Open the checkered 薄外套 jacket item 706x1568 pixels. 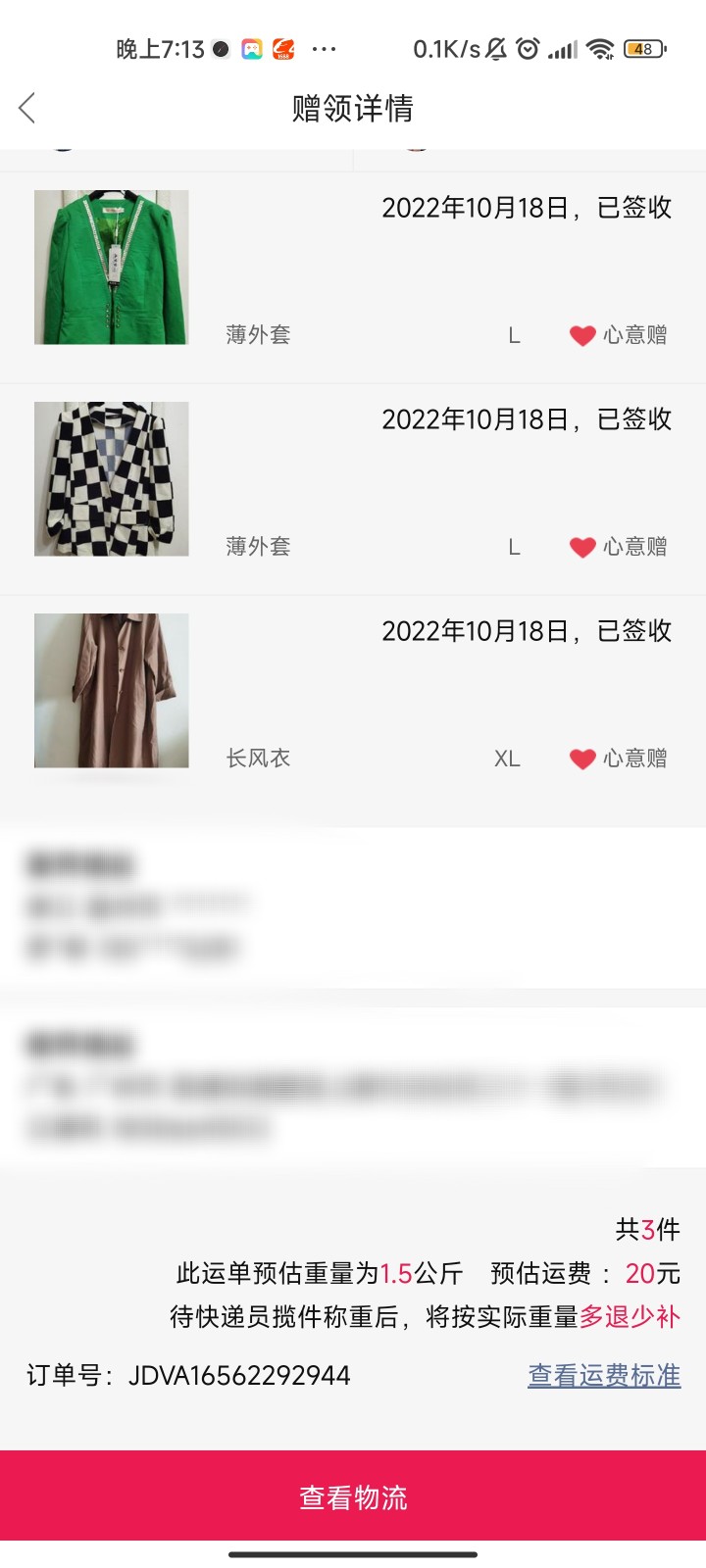[112, 479]
